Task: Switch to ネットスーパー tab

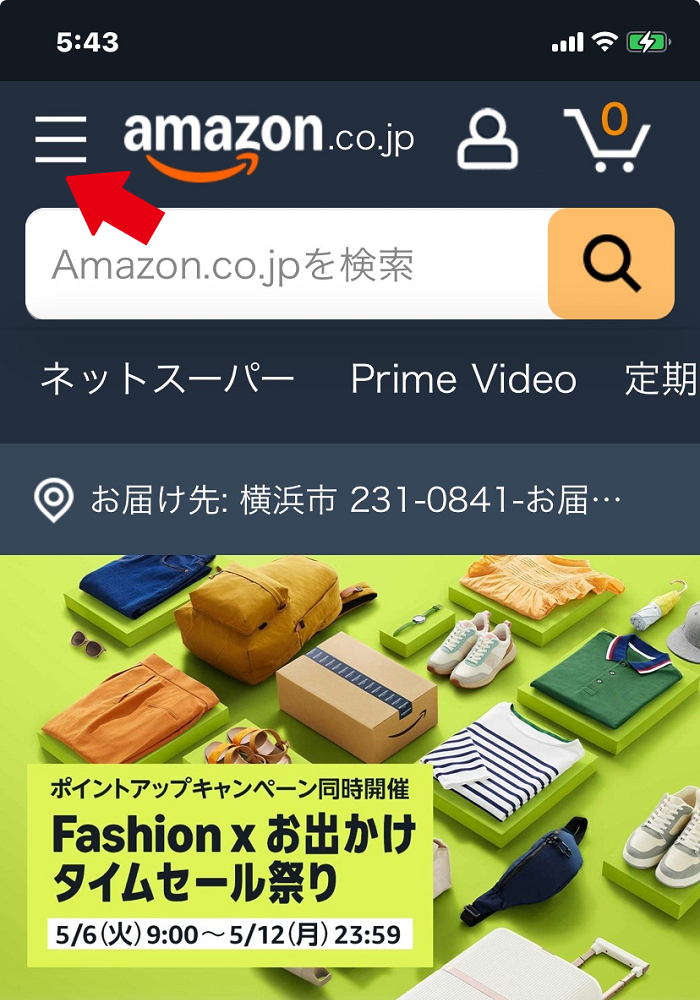Action: click(167, 380)
